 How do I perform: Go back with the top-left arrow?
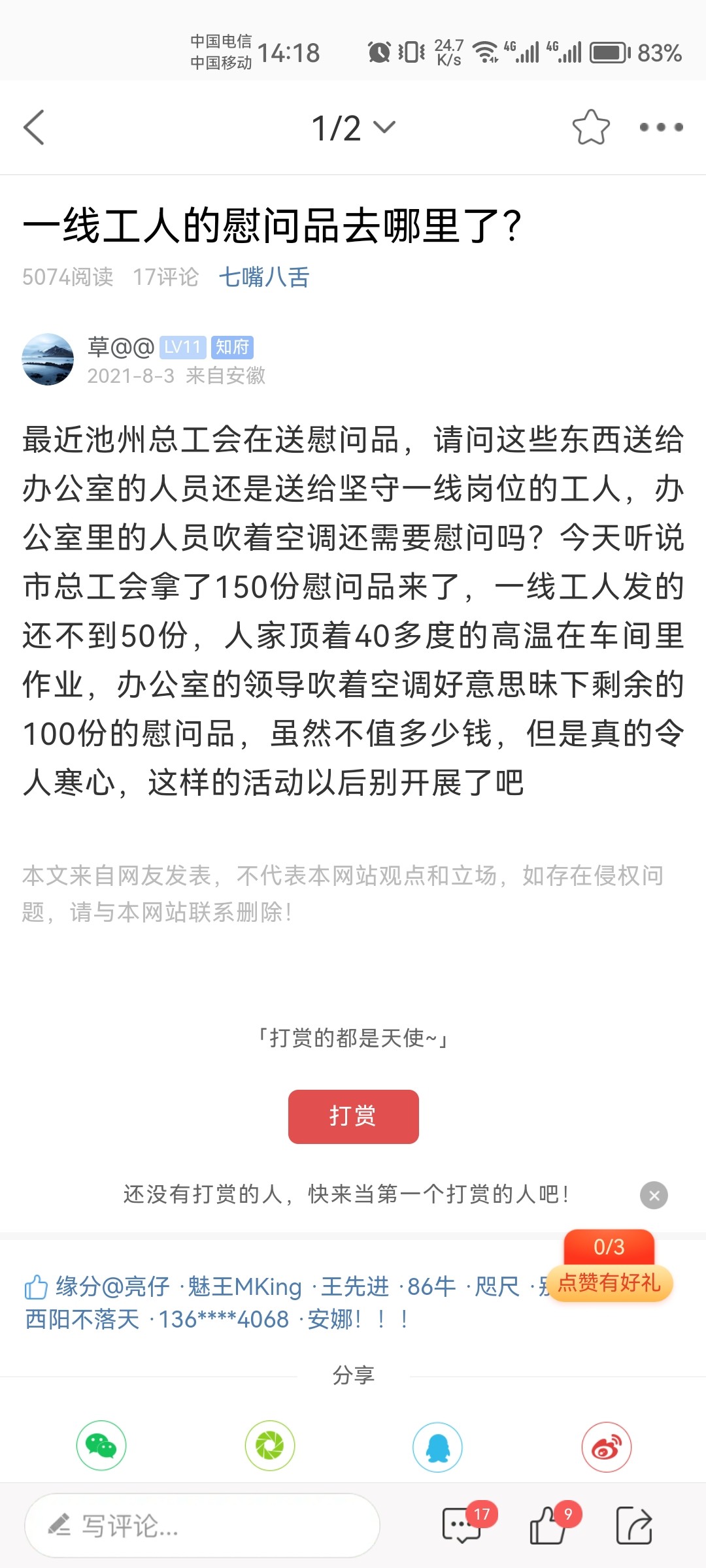(x=34, y=127)
